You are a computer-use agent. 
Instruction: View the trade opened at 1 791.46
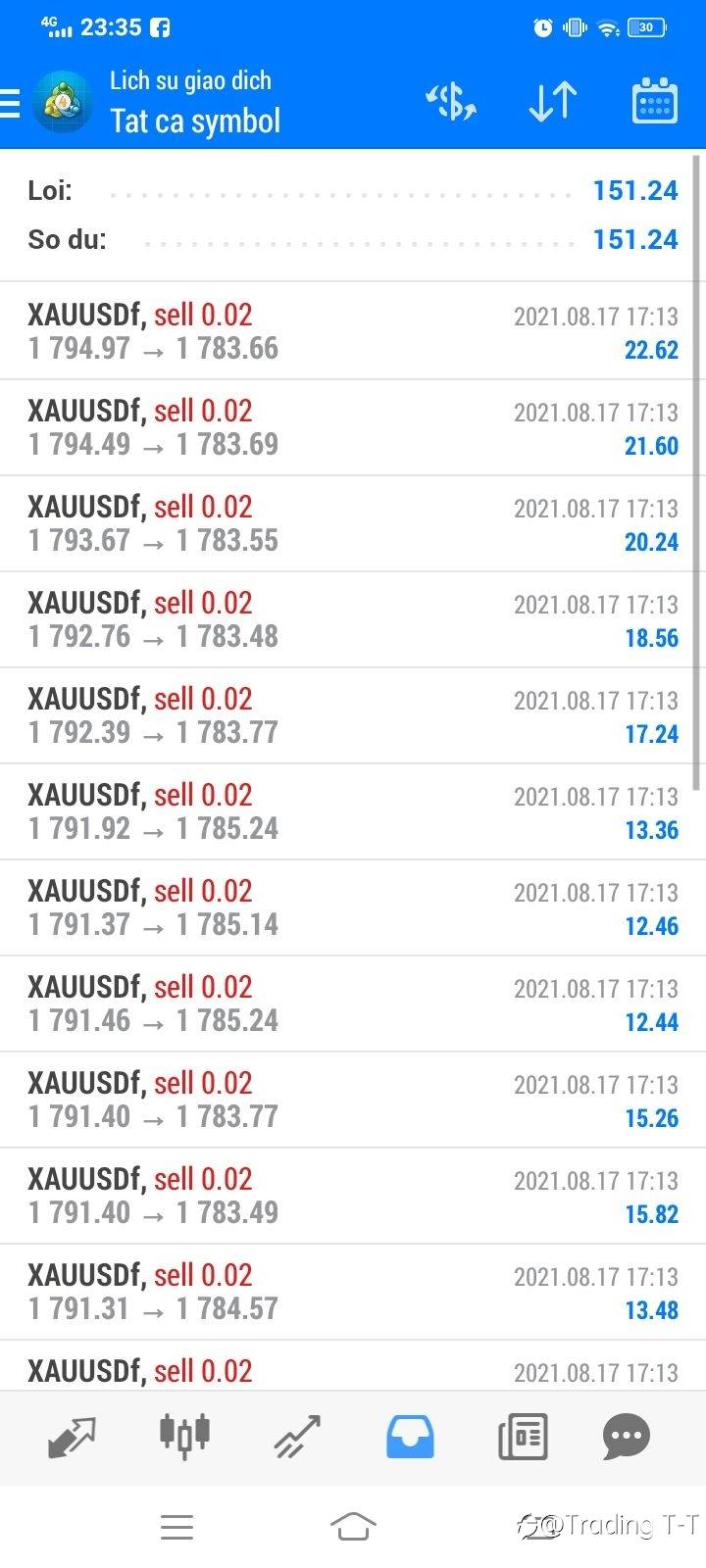click(353, 1004)
